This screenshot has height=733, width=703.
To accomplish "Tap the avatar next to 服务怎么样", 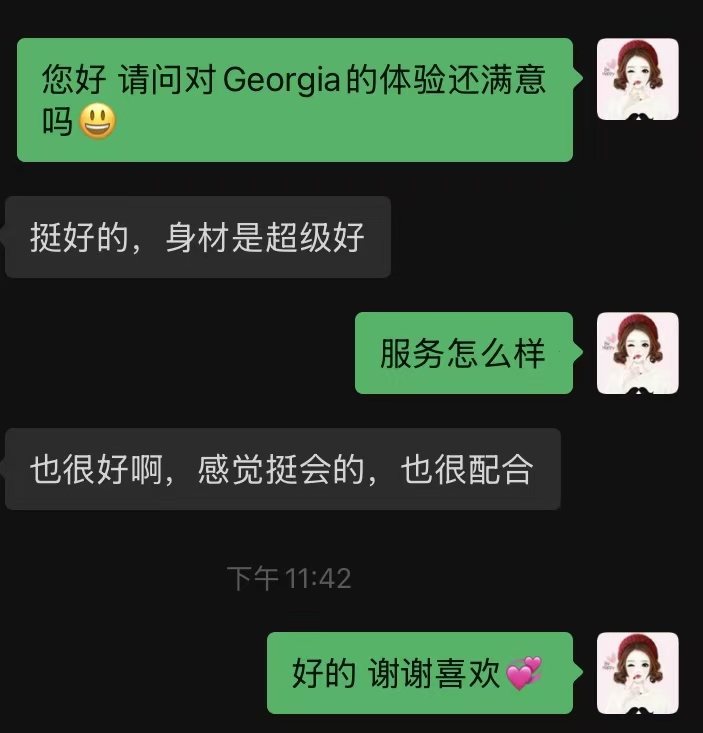I will pyautogui.click(x=637, y=353).
